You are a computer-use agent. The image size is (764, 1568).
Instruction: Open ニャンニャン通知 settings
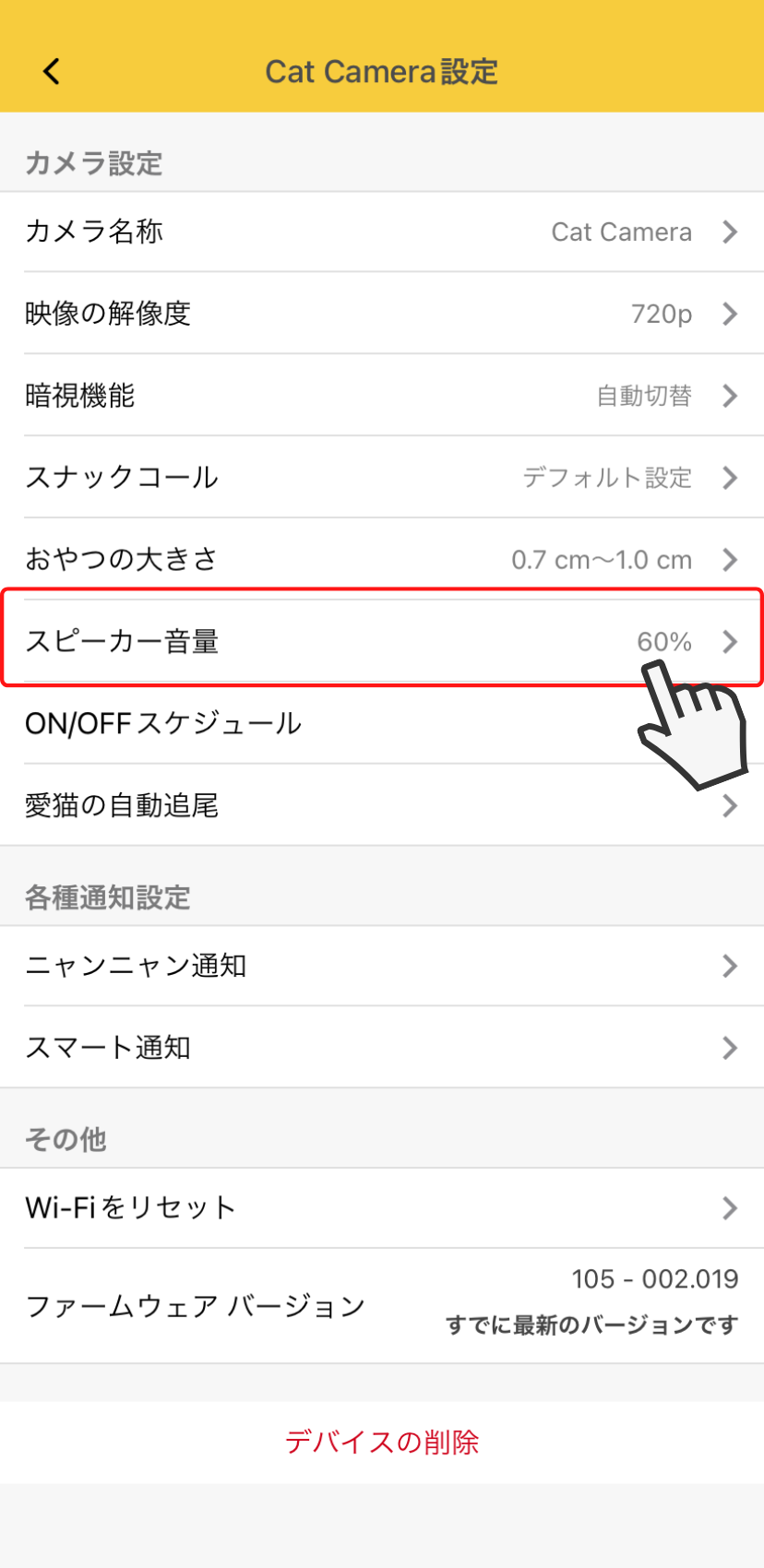pyautogui.click(x=382, y=966)
